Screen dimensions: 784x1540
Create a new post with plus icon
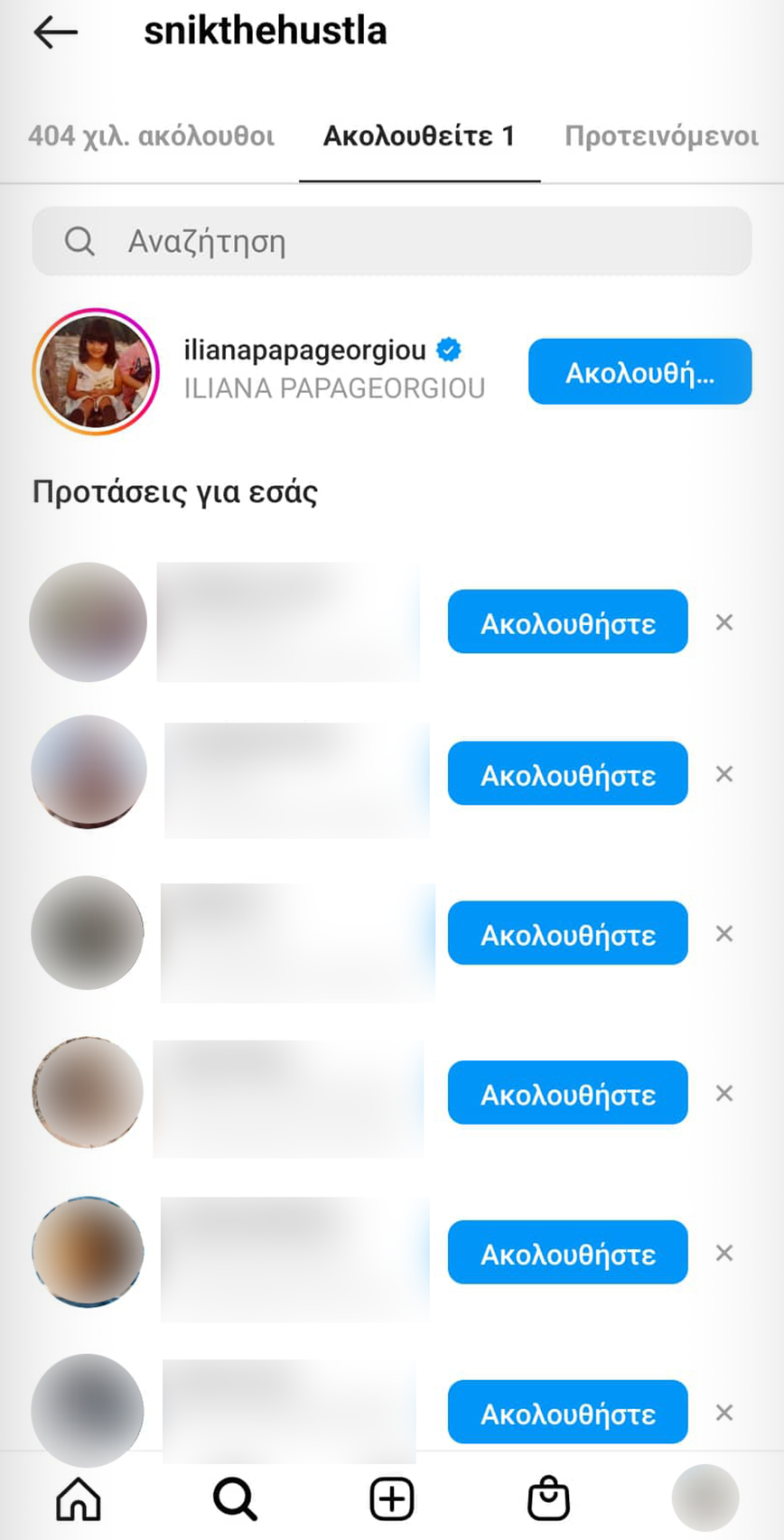pos(392,1498)
